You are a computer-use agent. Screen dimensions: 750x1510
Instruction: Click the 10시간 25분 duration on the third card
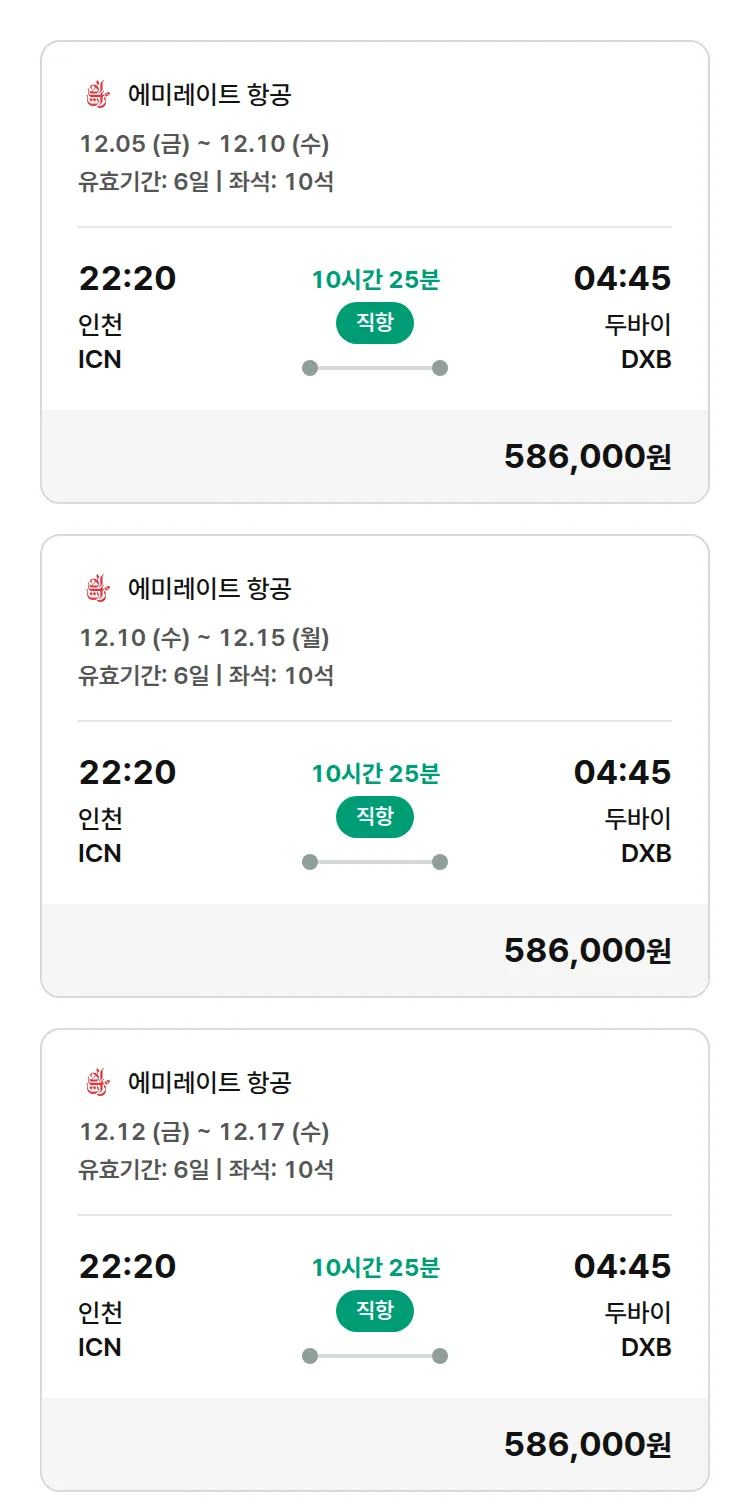[x=374, y=1267]
